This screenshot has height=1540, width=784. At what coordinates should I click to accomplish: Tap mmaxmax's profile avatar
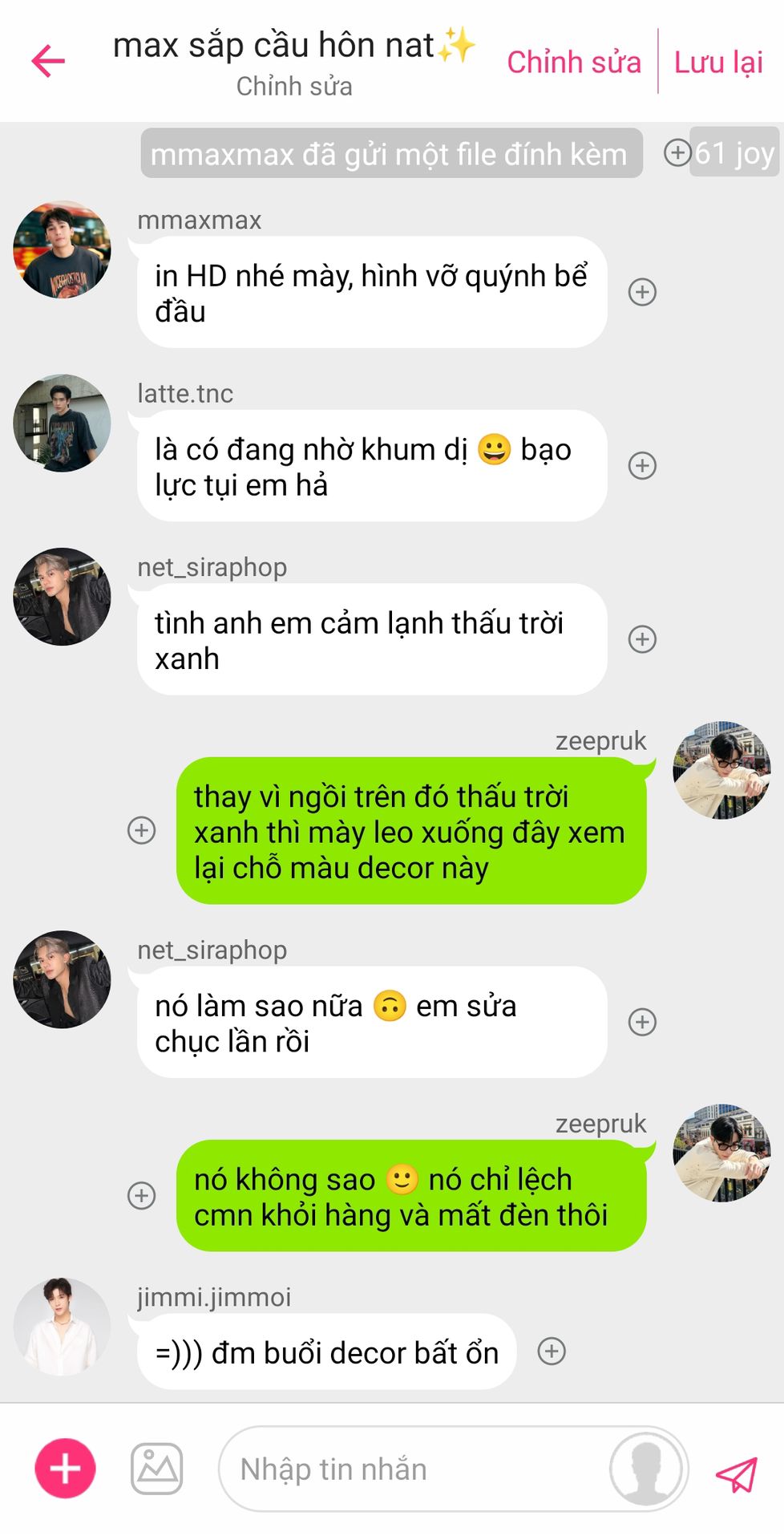click(62, 249)
